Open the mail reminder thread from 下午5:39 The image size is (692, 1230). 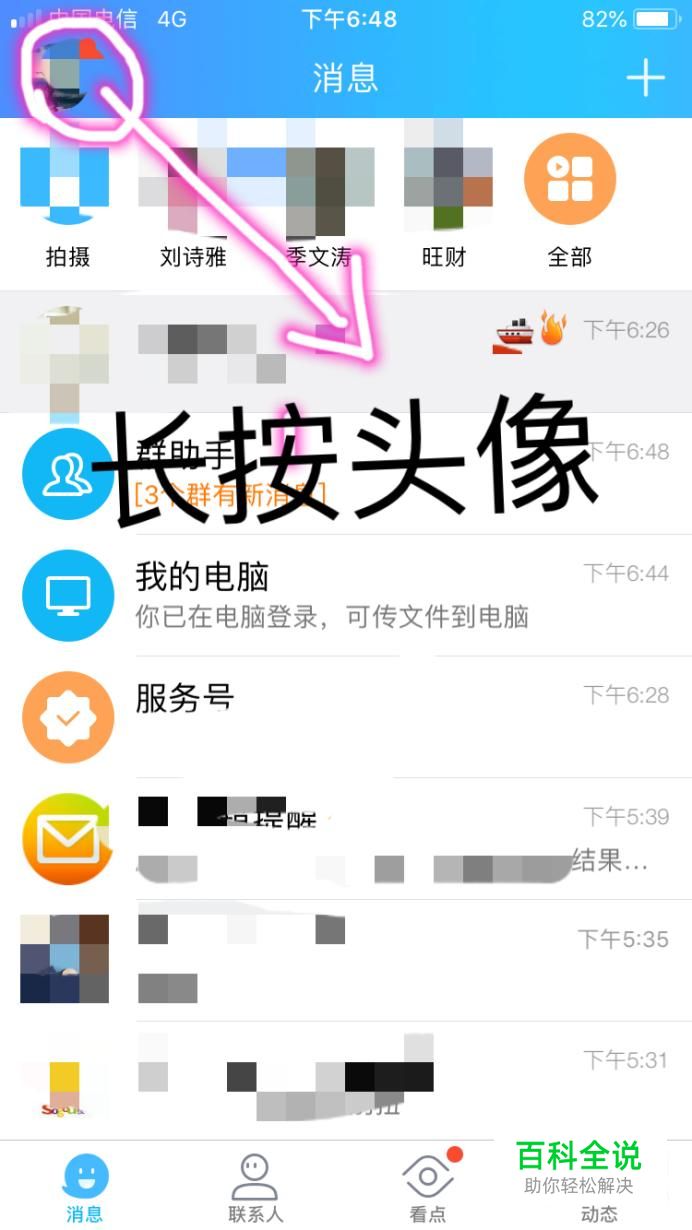pyautogui.click(x=346, y=839)
